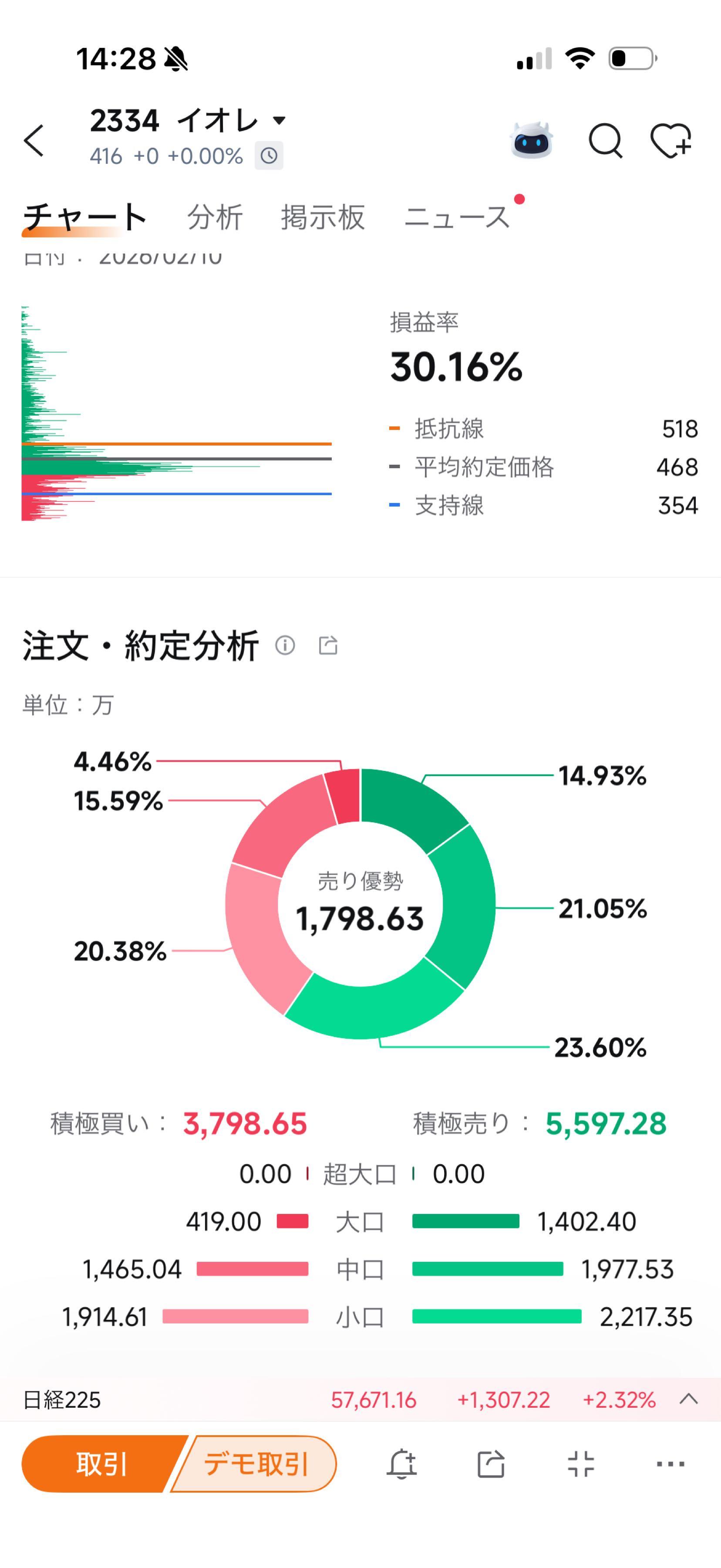Screen dimensions: 721x1568
Task: Show info about 注文・約定分析
Action: (285, 645)
